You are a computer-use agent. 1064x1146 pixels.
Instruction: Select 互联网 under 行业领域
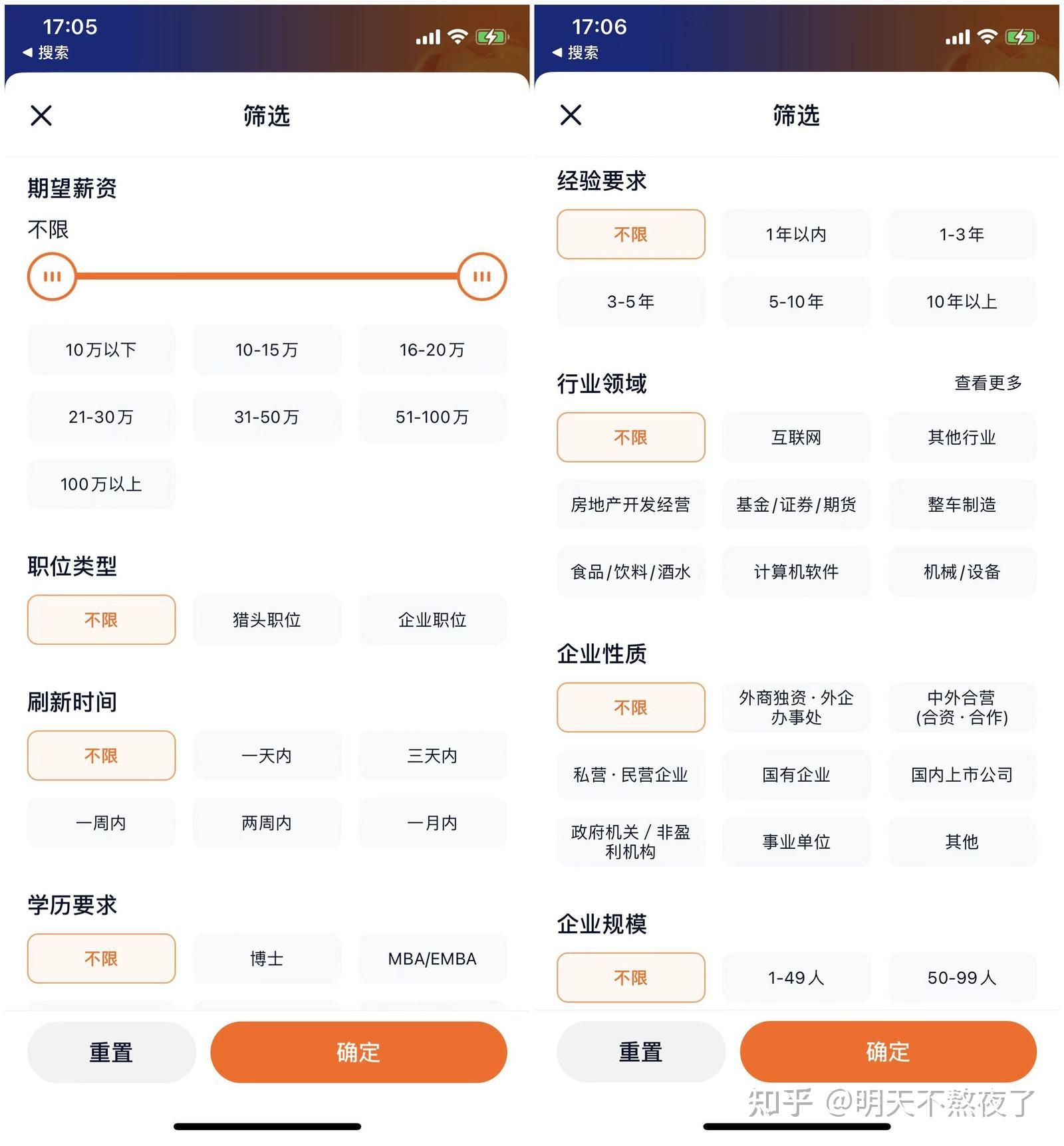coord(795,437)
